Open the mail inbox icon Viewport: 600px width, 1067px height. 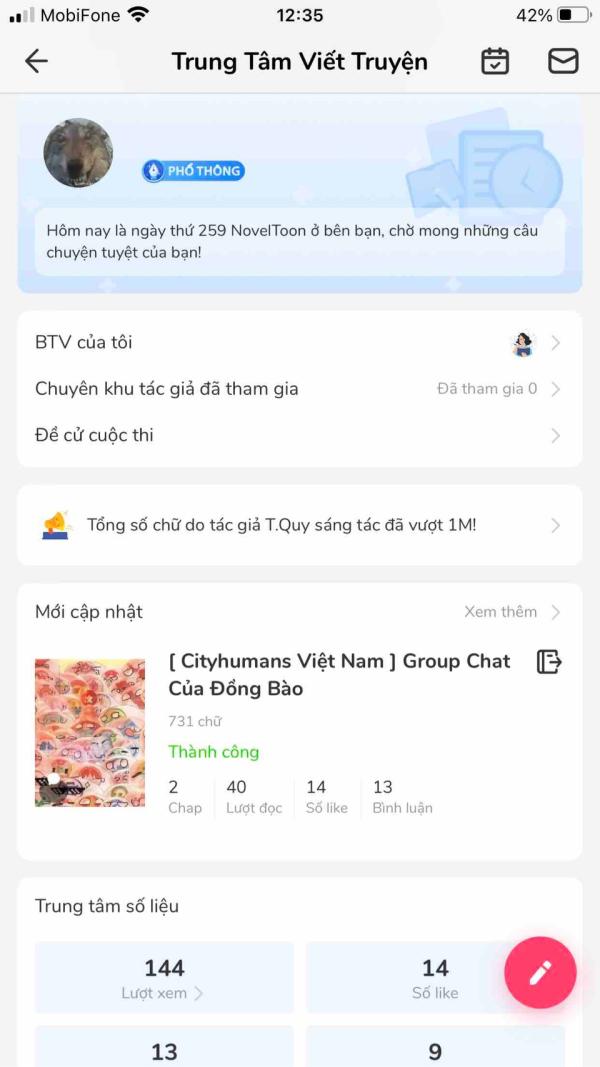pyautogui.click(x=563, y=61)
